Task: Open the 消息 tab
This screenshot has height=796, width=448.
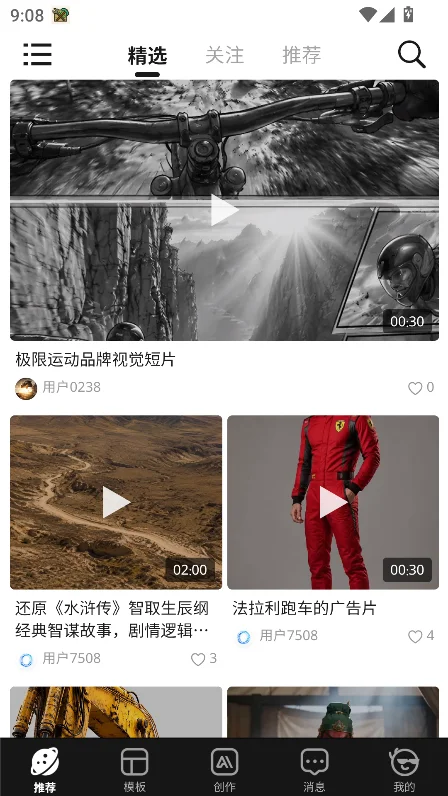Action: click(x=314, y=770)
